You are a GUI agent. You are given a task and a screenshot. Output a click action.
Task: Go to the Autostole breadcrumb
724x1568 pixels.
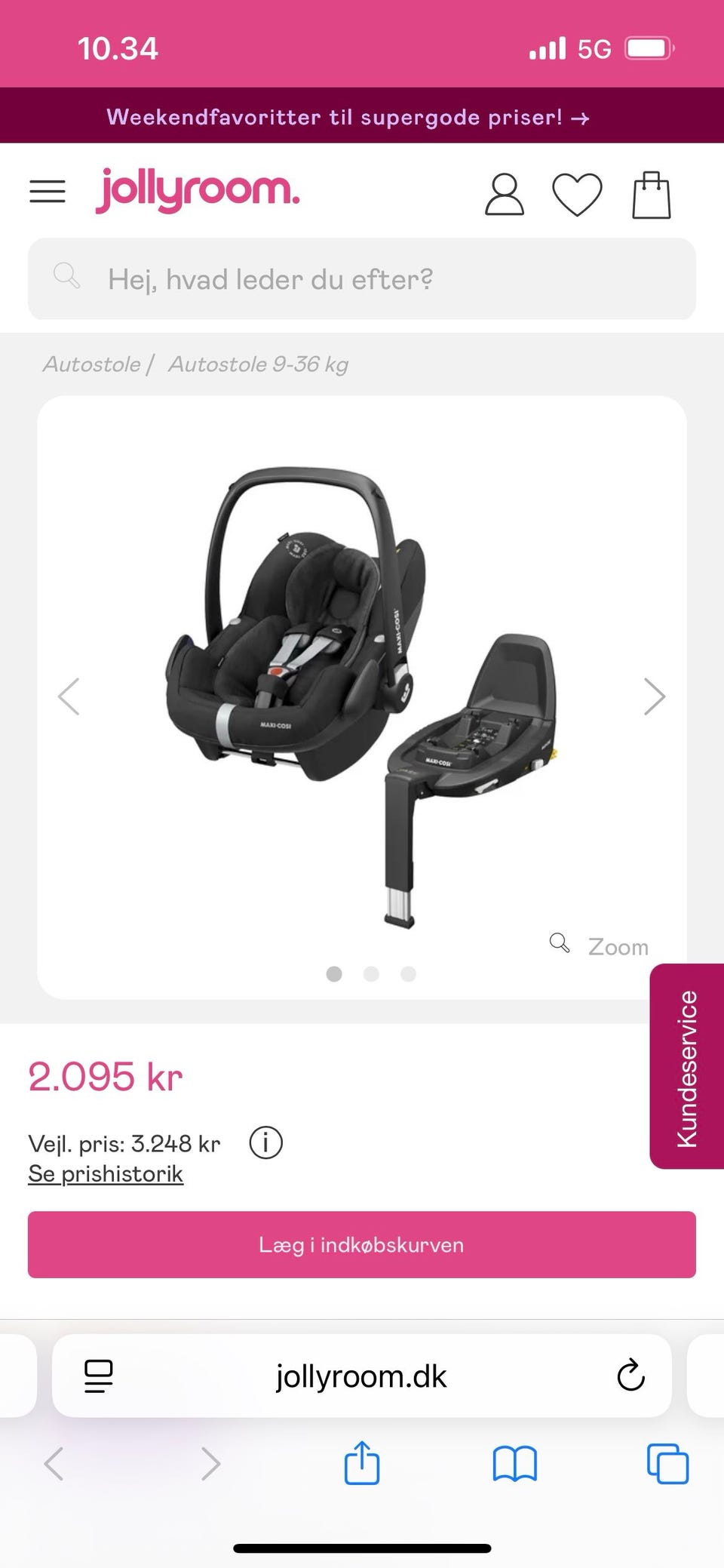click(91, 364)
